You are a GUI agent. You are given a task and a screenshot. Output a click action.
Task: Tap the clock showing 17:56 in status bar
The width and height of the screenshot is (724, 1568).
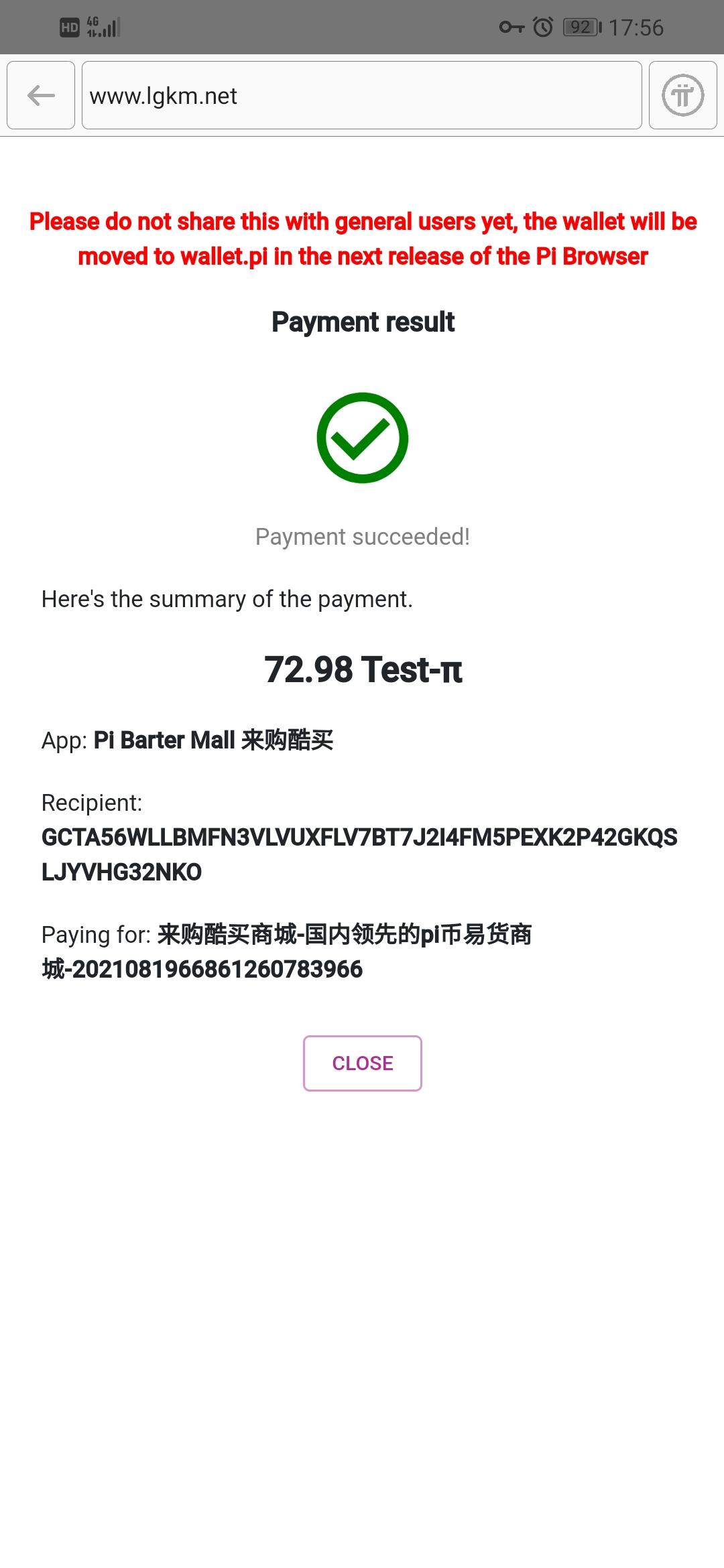(x=637, y=27)
